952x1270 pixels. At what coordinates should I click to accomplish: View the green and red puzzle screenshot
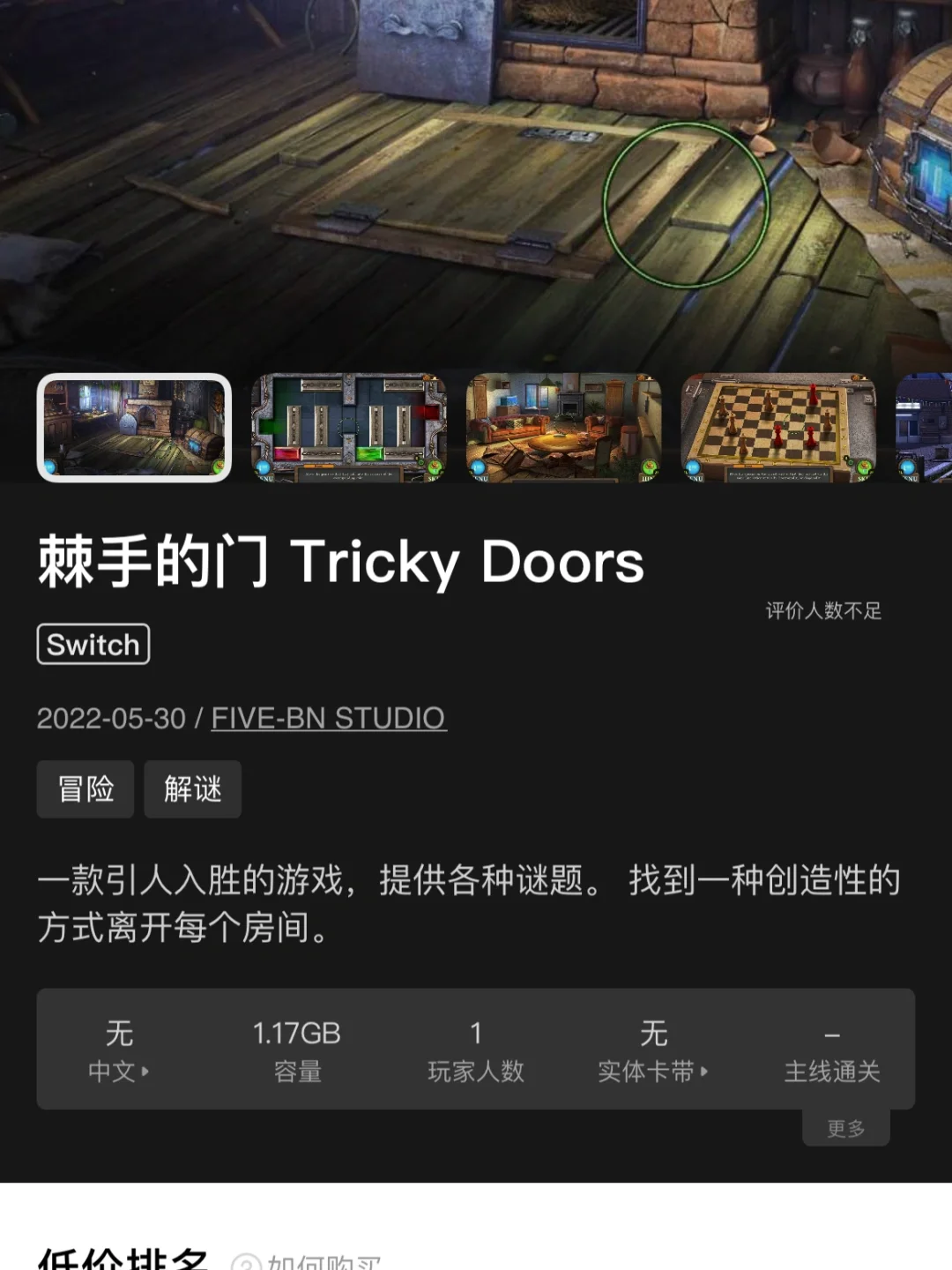349,428
